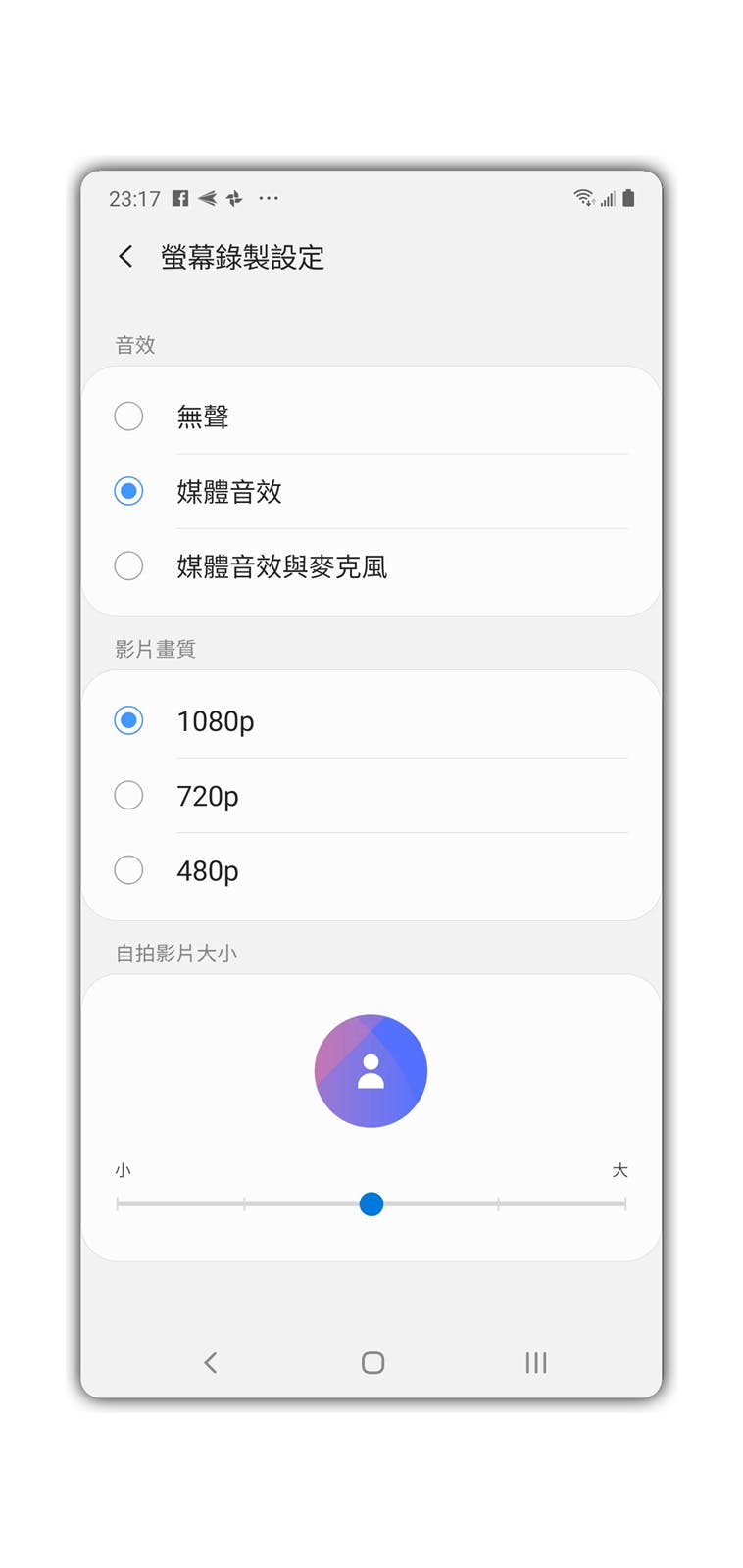
Task: Select the 無聲 audio option
Action: 128,416
